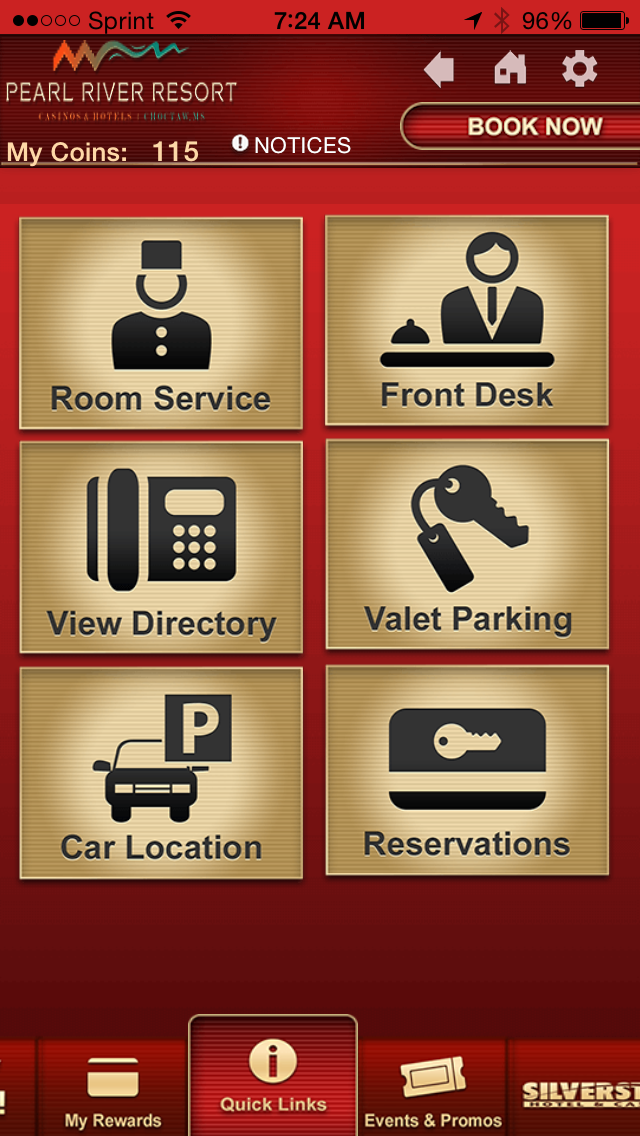Open the Front Desk tile
The image size is (640, 1136).
click(467, 320)
